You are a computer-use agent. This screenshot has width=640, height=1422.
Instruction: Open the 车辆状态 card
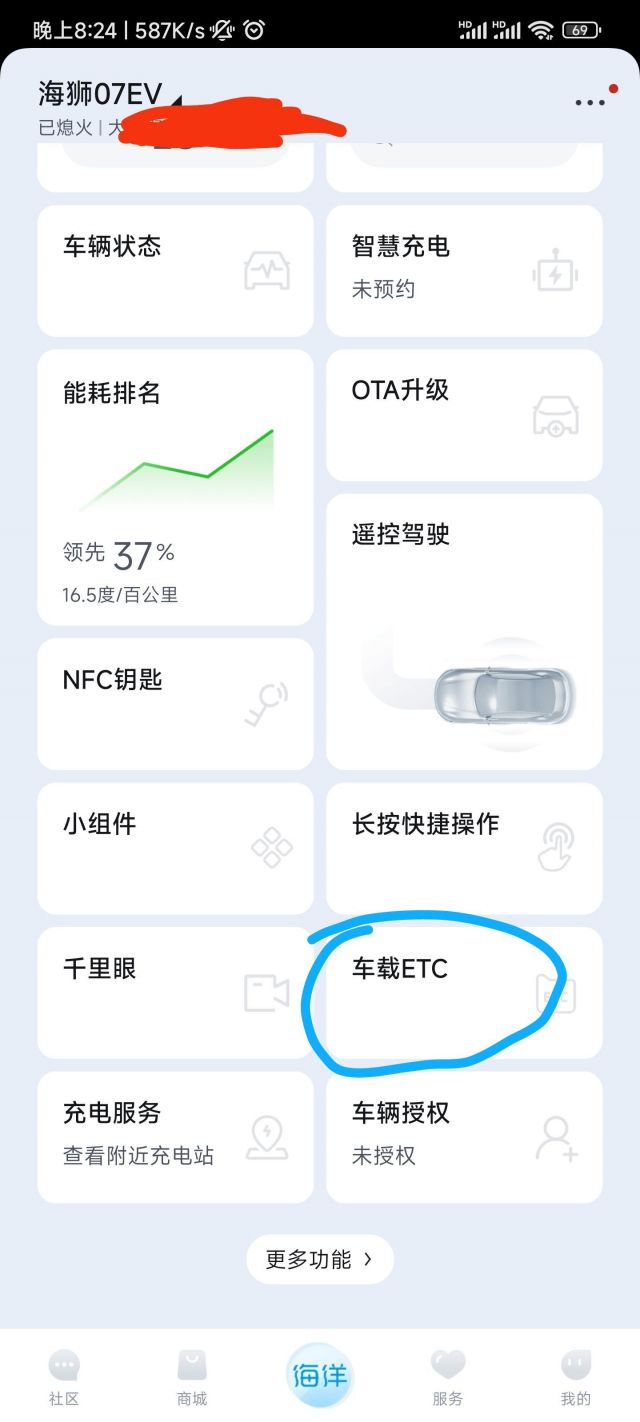(175, 271)
